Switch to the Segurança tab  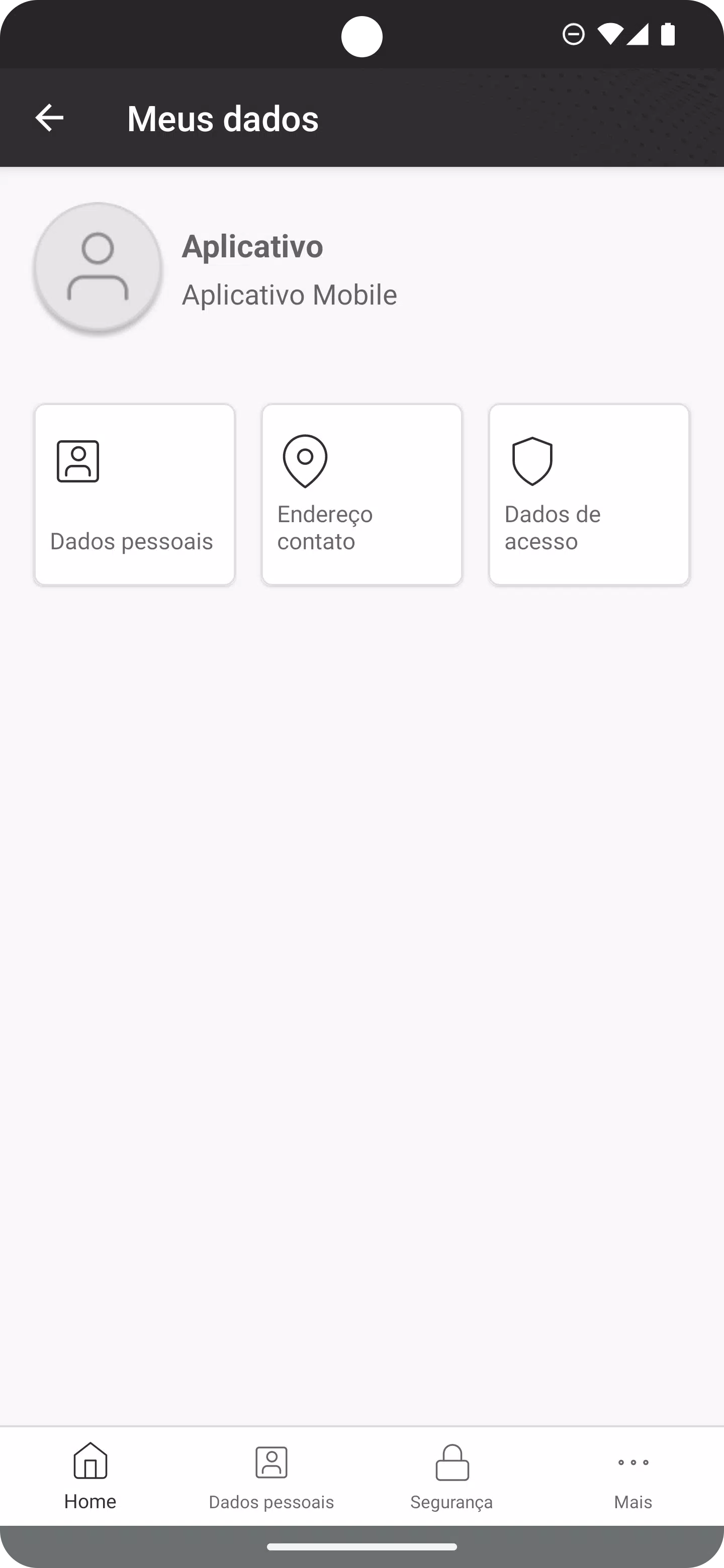(452, 1476)
